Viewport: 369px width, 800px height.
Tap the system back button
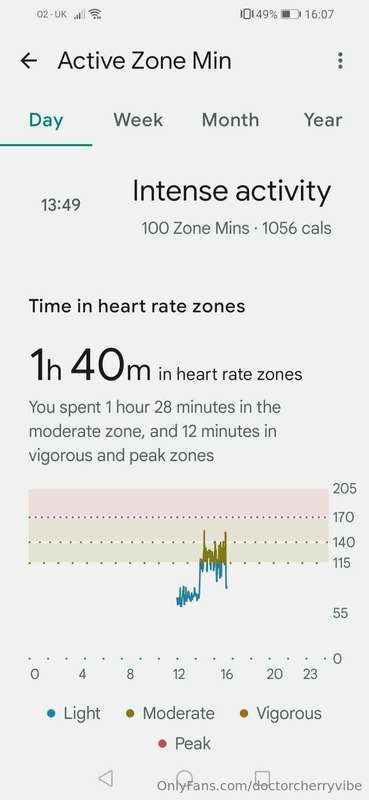tap(105, 778)
